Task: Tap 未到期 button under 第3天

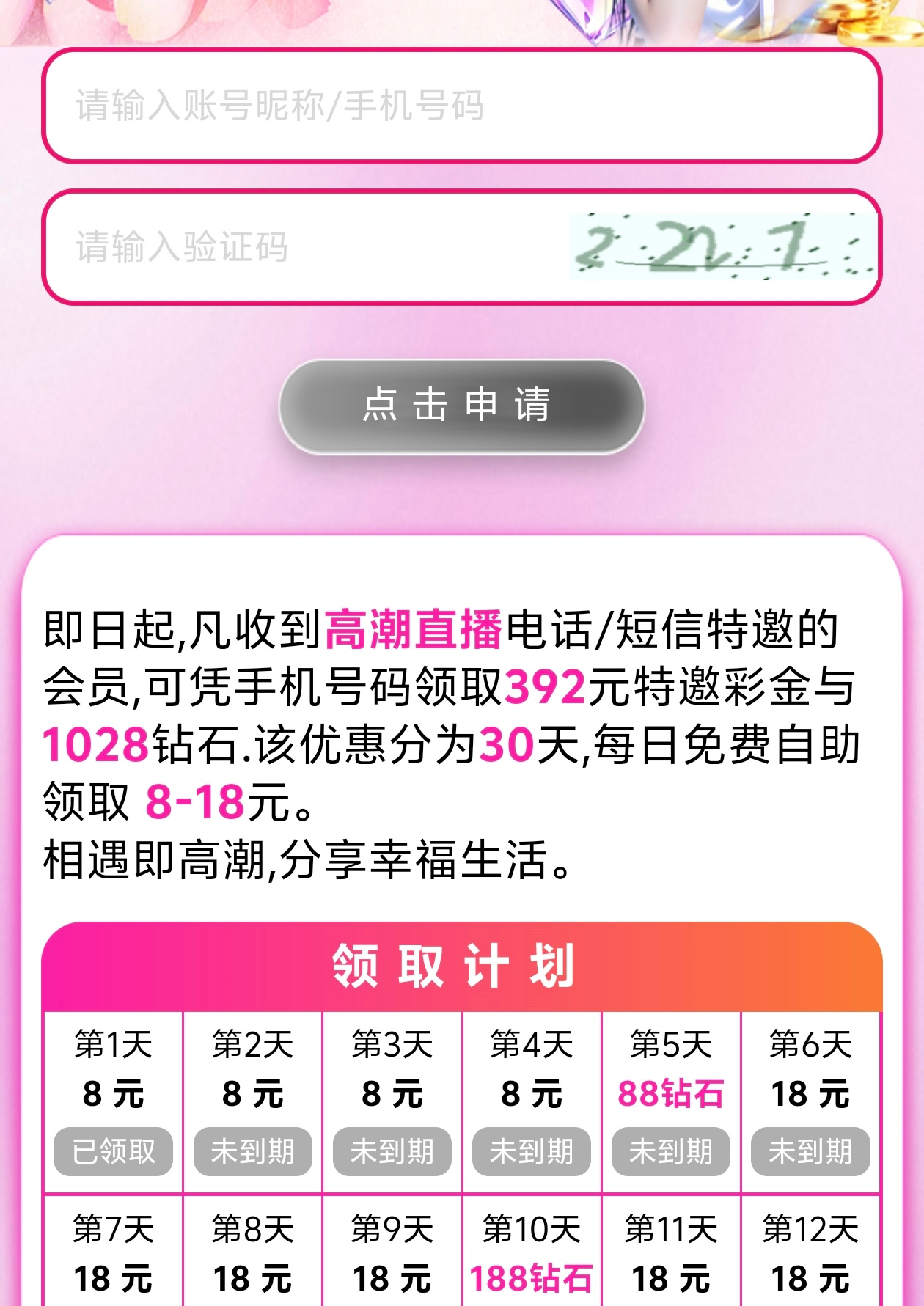Action: pyautogui.click(x=392, y=1151)
